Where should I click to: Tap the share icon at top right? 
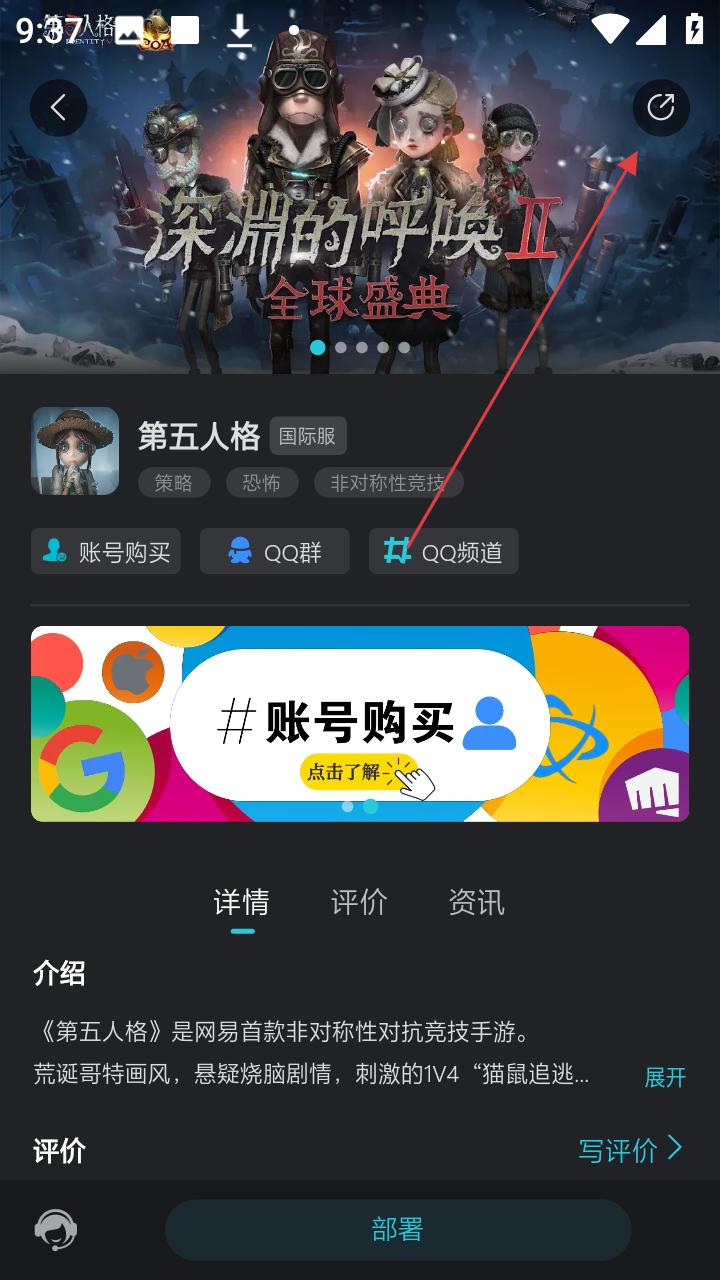click(x=661, y=108)
